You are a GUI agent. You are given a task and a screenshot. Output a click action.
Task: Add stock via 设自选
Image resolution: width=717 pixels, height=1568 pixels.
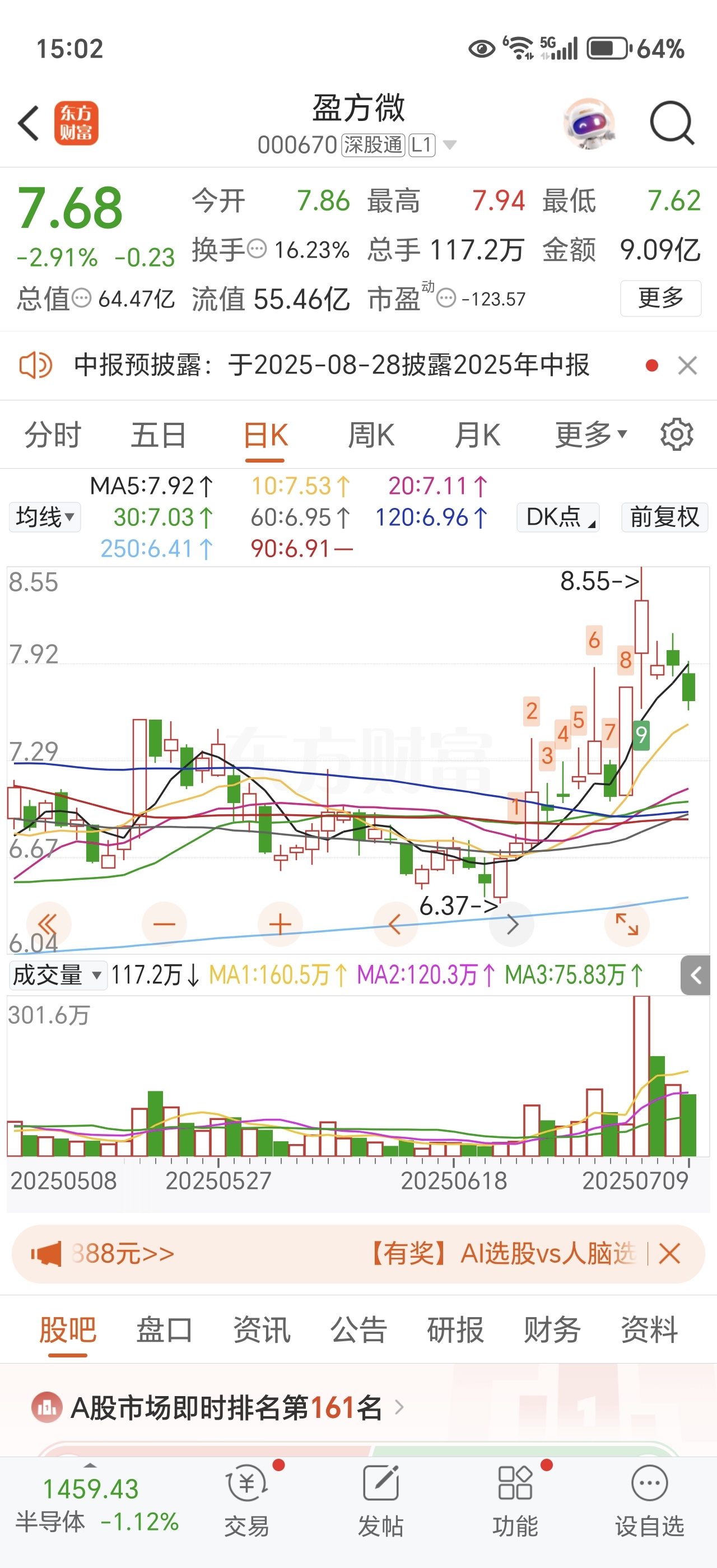[649, 1500]
